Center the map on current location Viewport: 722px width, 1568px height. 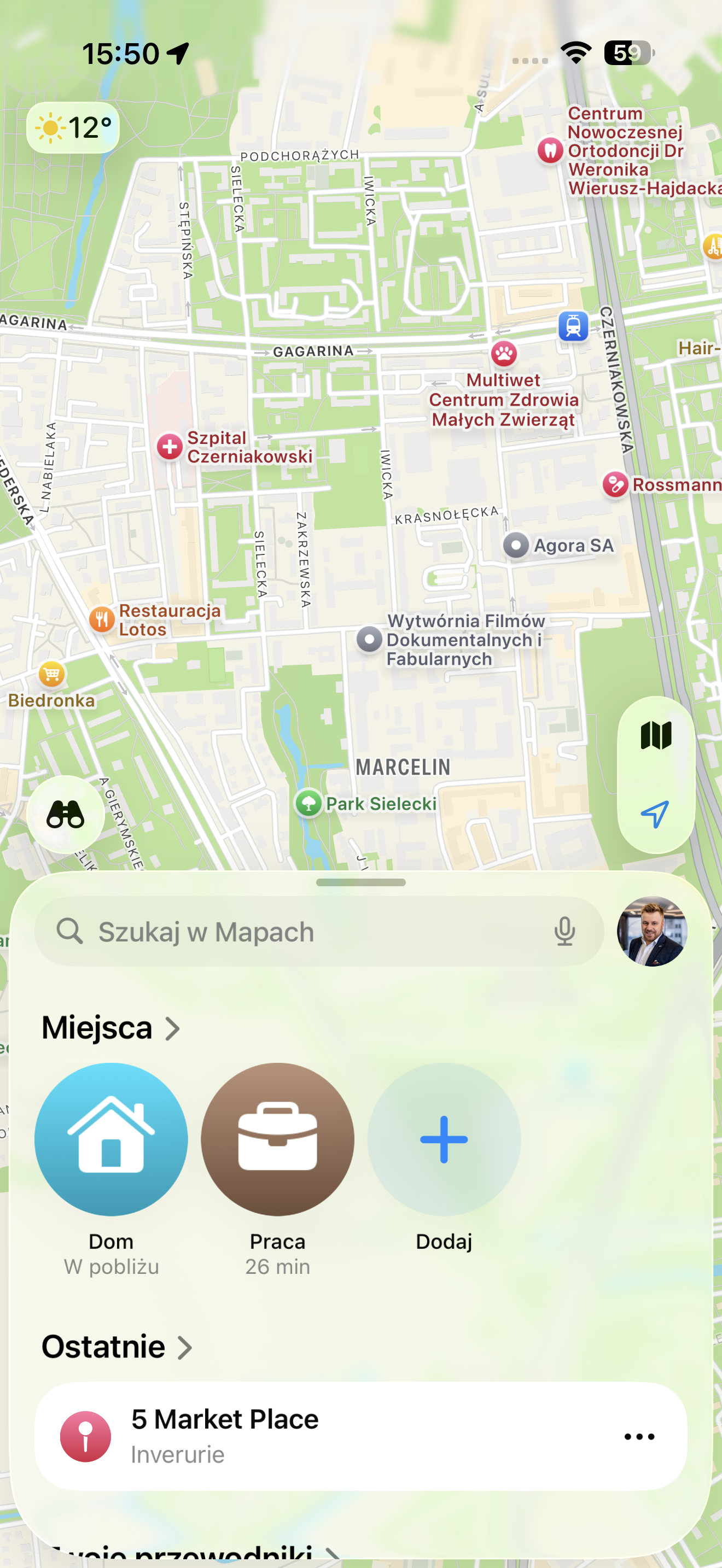pyautogui.click(x=656, y=814)
